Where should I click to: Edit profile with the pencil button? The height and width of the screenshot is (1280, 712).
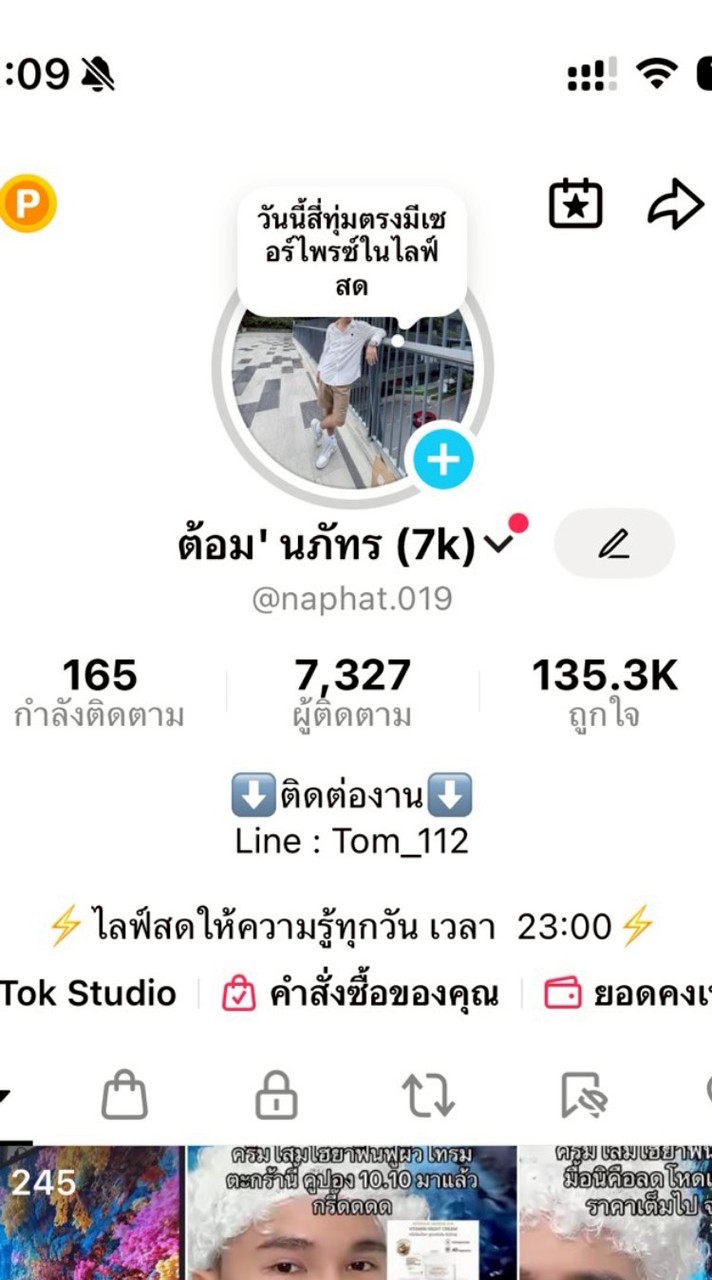pos(614,544)
